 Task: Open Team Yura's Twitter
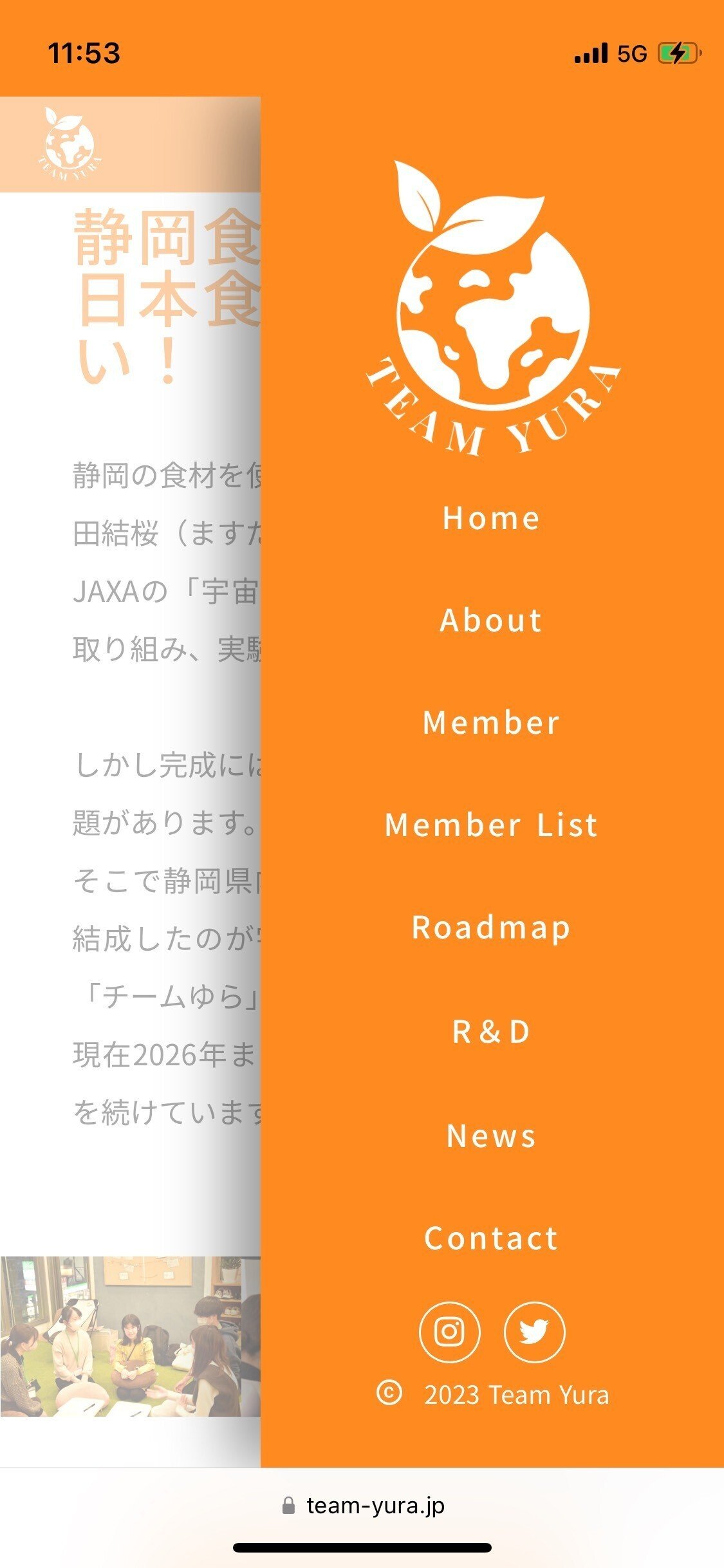tap(534, 1332)
